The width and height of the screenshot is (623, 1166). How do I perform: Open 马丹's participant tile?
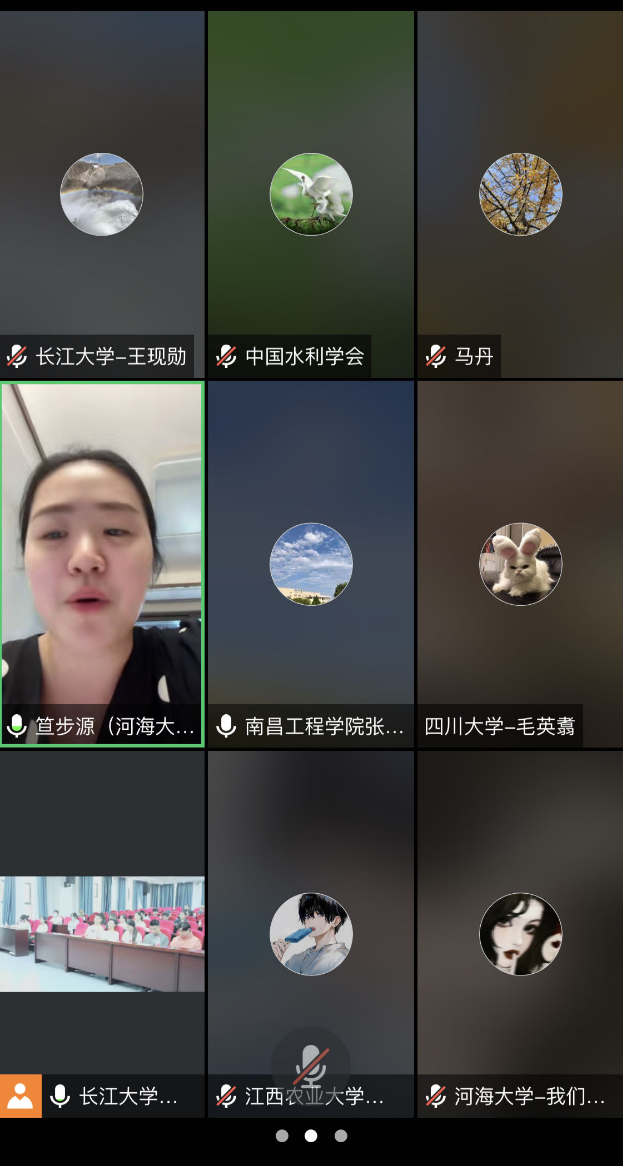[520, 194]
